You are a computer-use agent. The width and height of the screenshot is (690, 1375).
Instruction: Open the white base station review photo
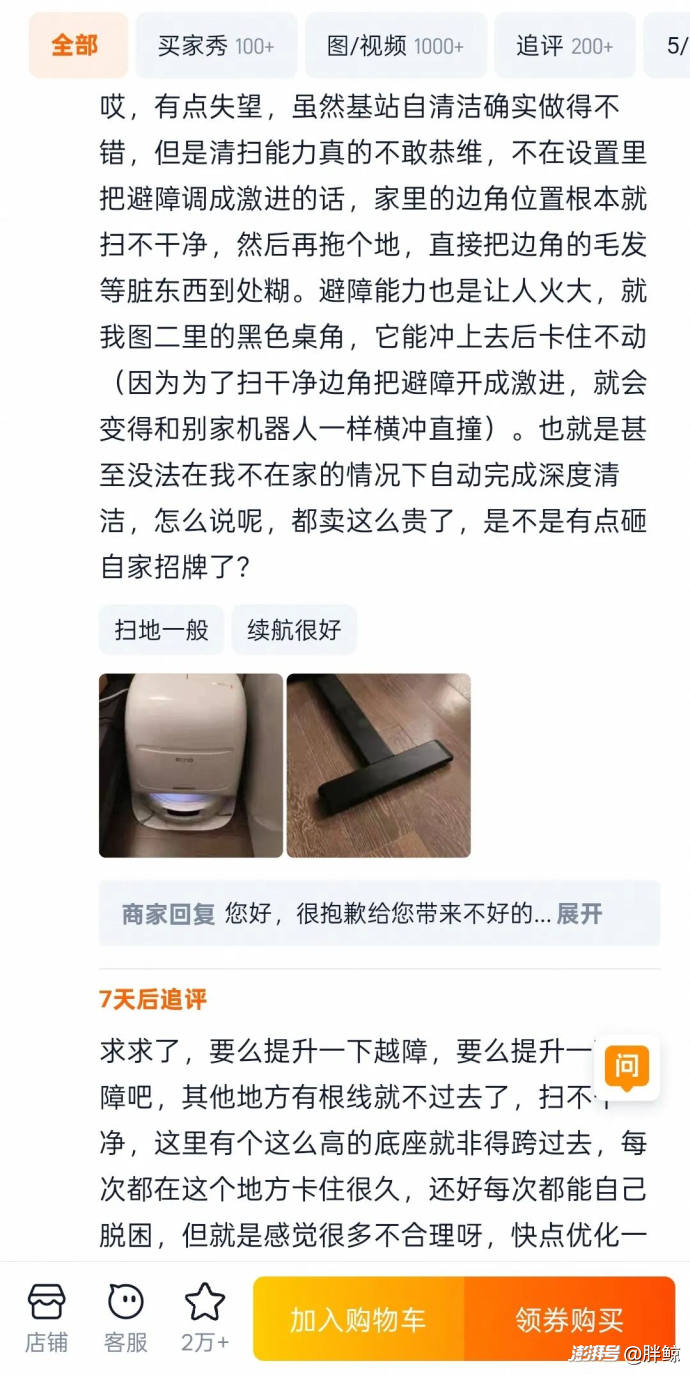(190, 765)
